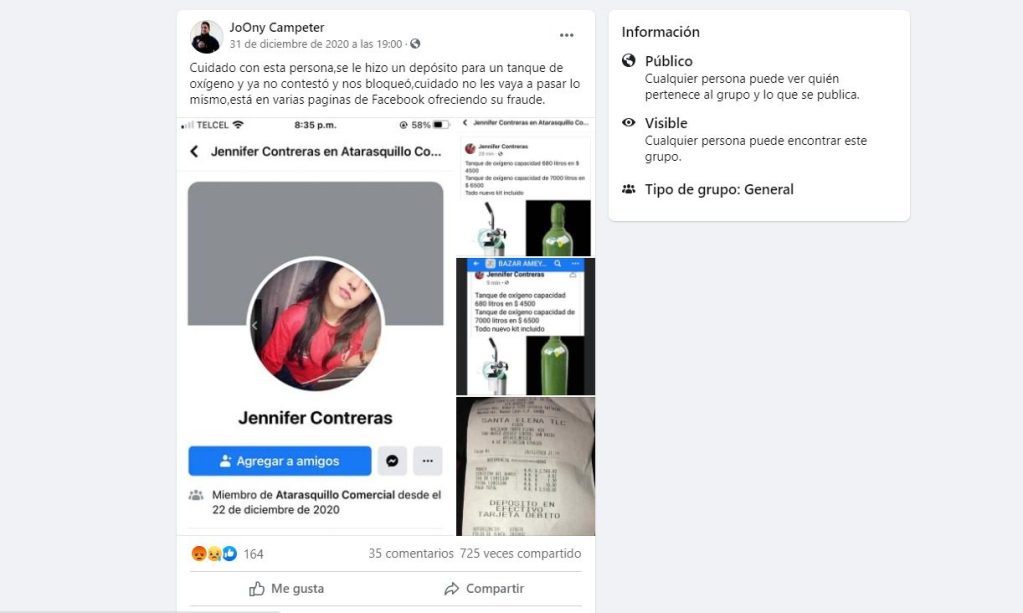This screenshot has height=613, width=1023.
Task: Open JoOny Campeter's profile name link
Action: click(x=277, y=27)
